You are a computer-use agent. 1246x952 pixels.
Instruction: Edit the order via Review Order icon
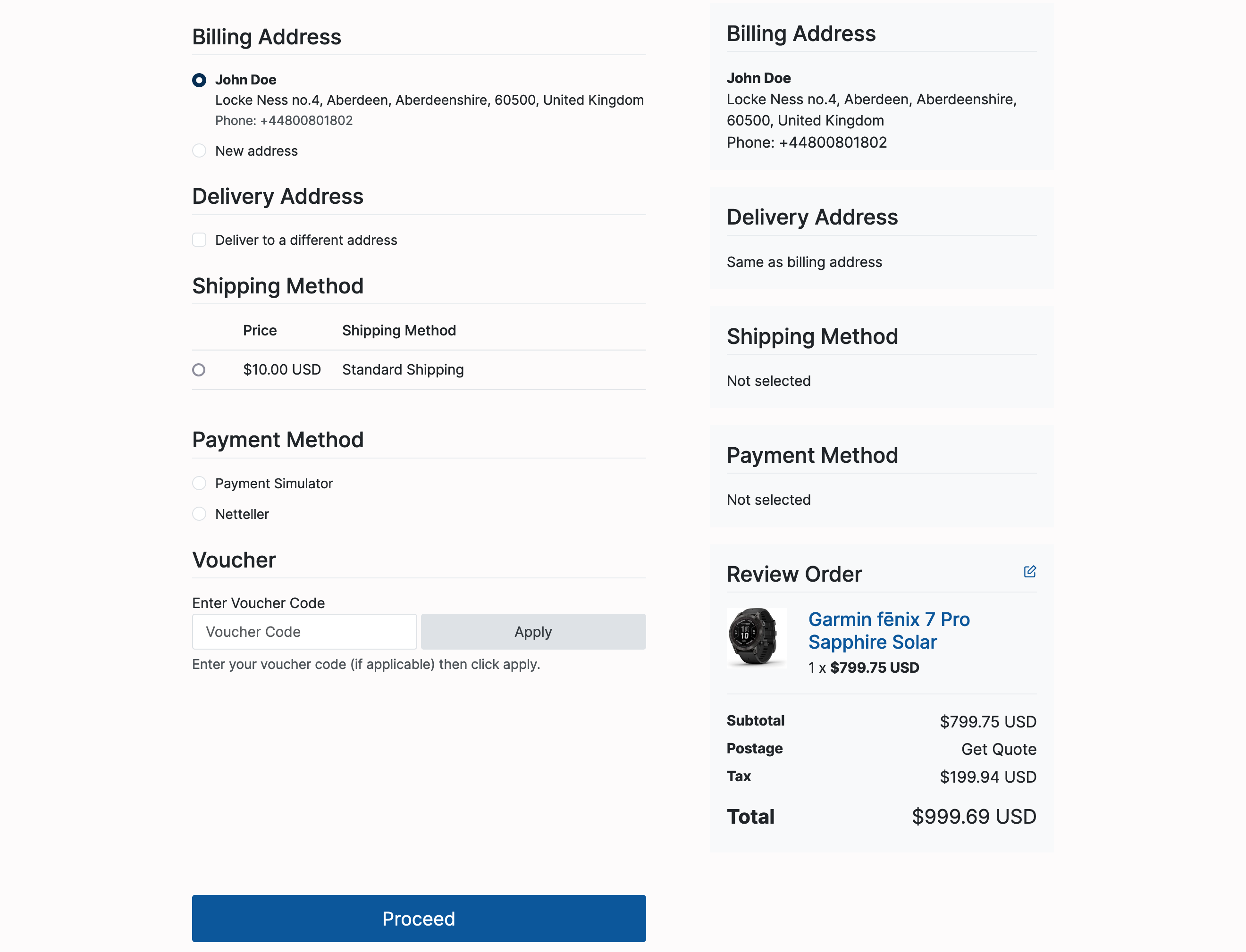1029,572
